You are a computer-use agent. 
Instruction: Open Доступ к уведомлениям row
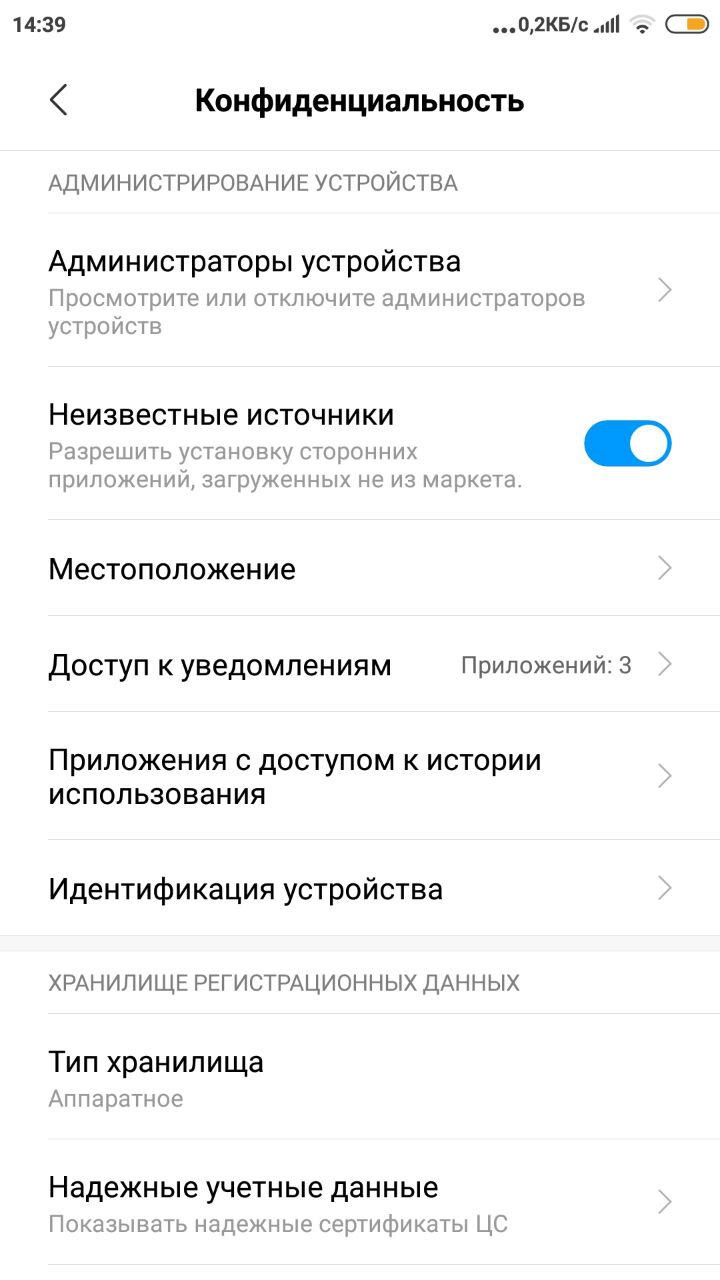360,664
